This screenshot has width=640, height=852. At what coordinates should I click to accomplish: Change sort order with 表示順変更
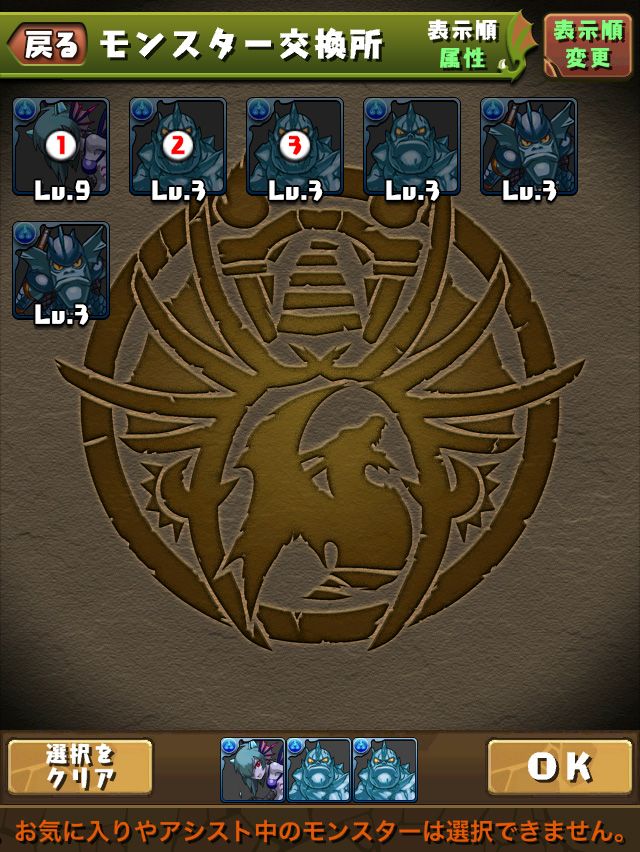(587, 45)
